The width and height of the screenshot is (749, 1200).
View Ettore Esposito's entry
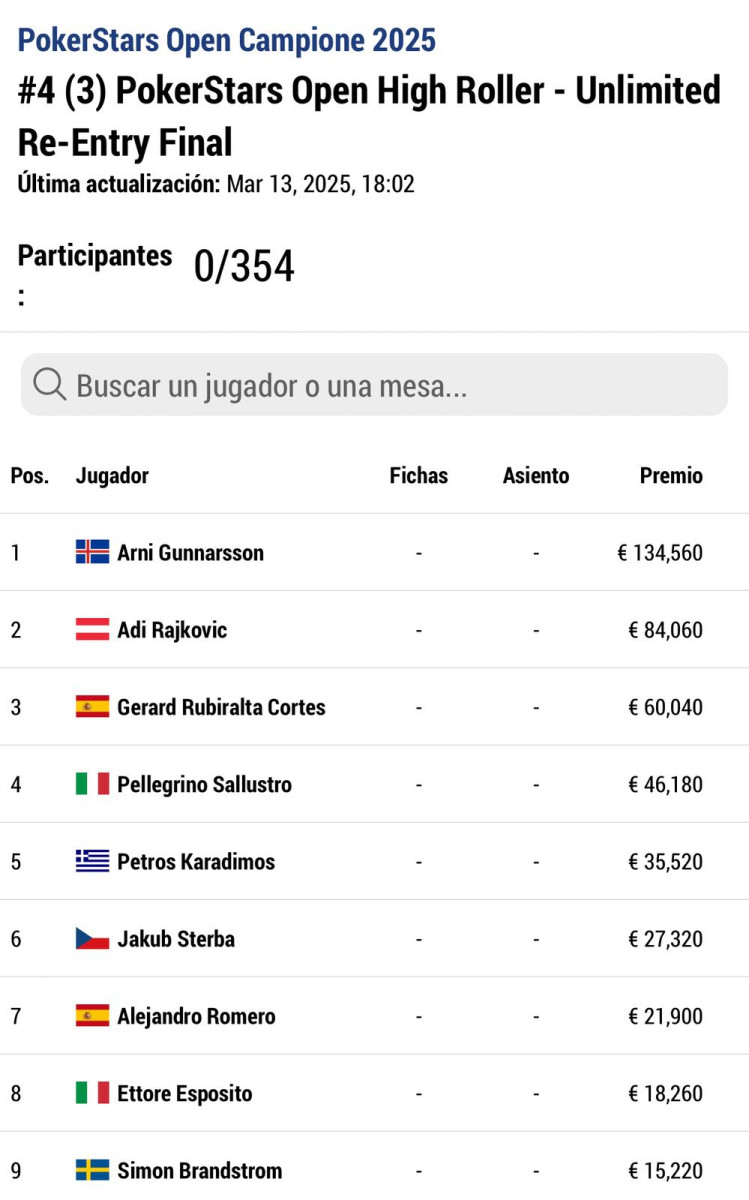(x=374, y=1093)
